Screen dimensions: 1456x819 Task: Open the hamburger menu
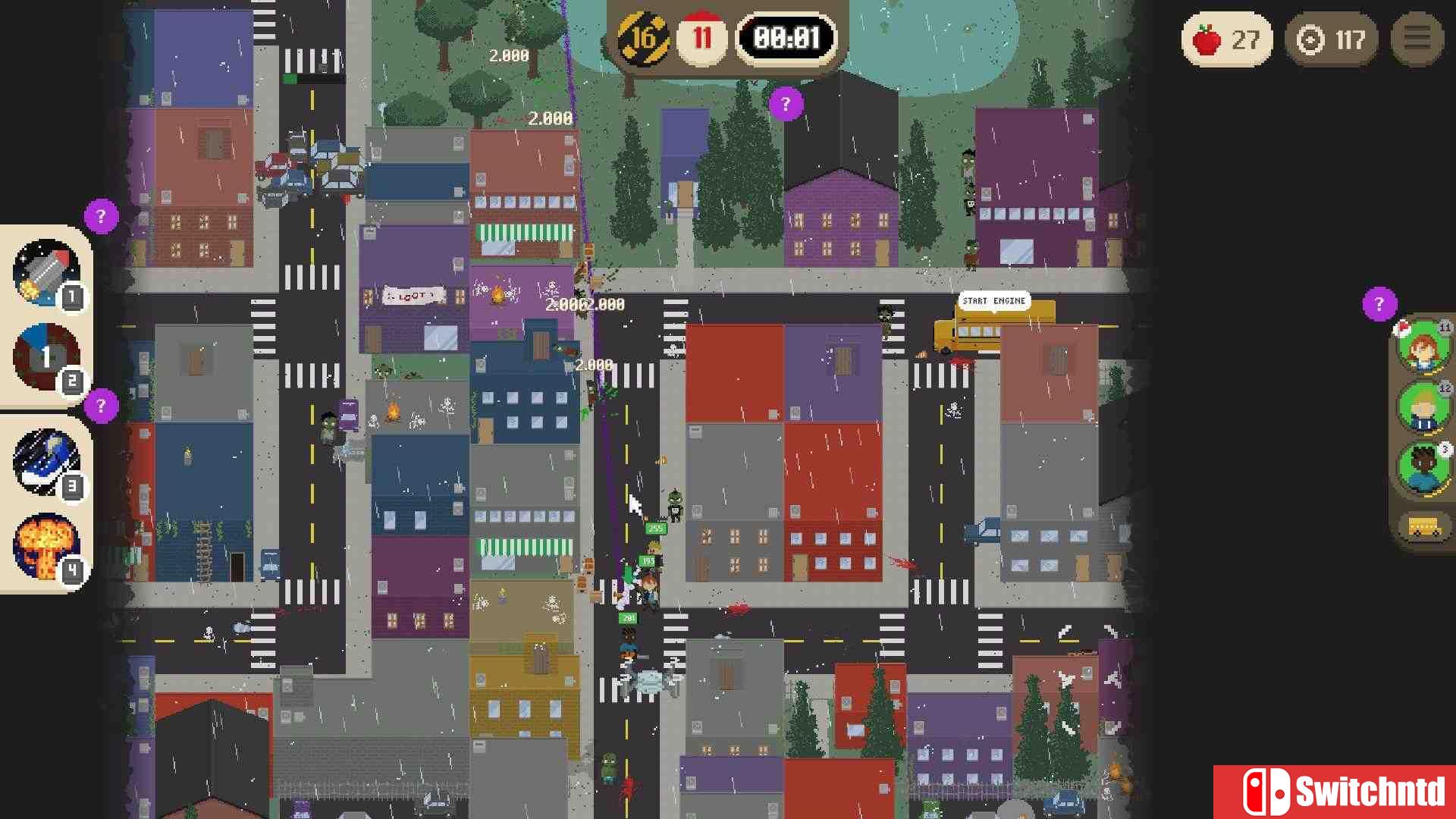click(1417, 39)
